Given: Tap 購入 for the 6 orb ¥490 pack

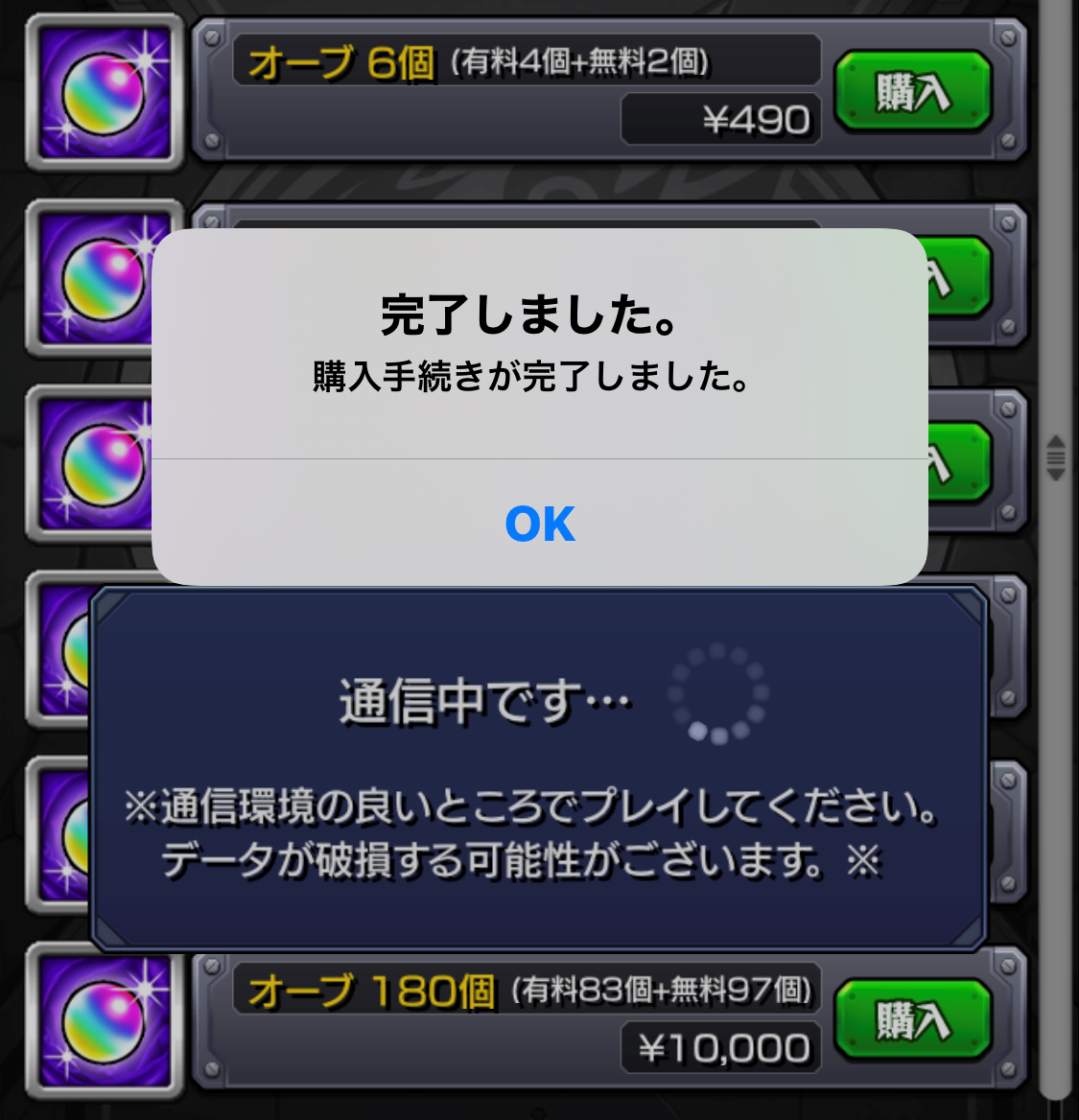Looking at the screenshot, I should tap(912, 93).
